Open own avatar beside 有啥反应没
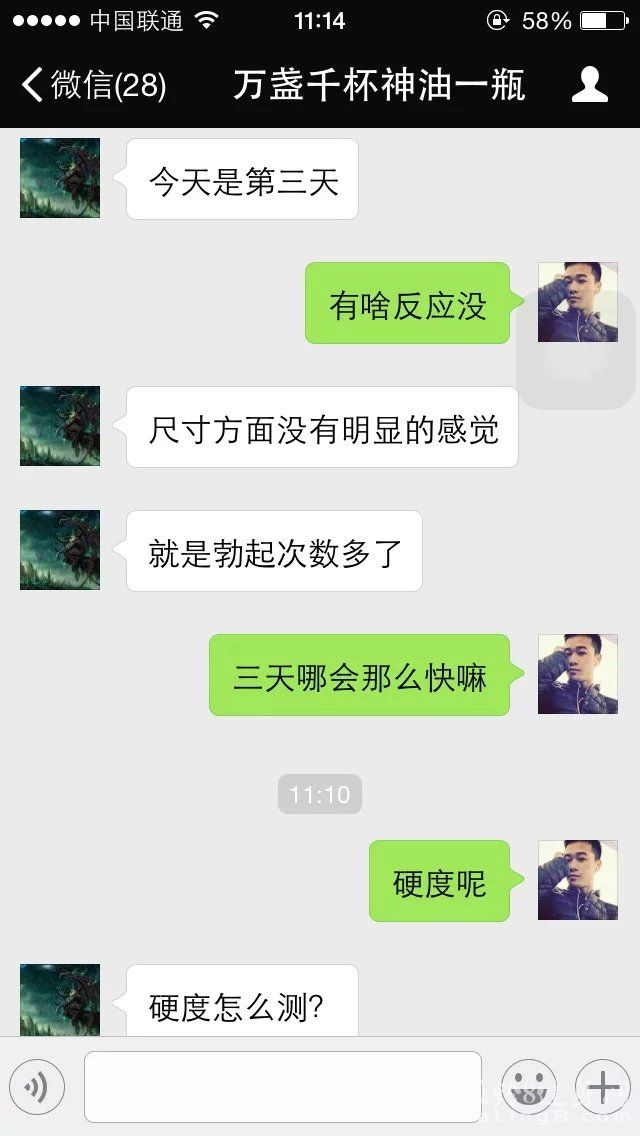Viewport: 640px width, 1136px height. 578,302
